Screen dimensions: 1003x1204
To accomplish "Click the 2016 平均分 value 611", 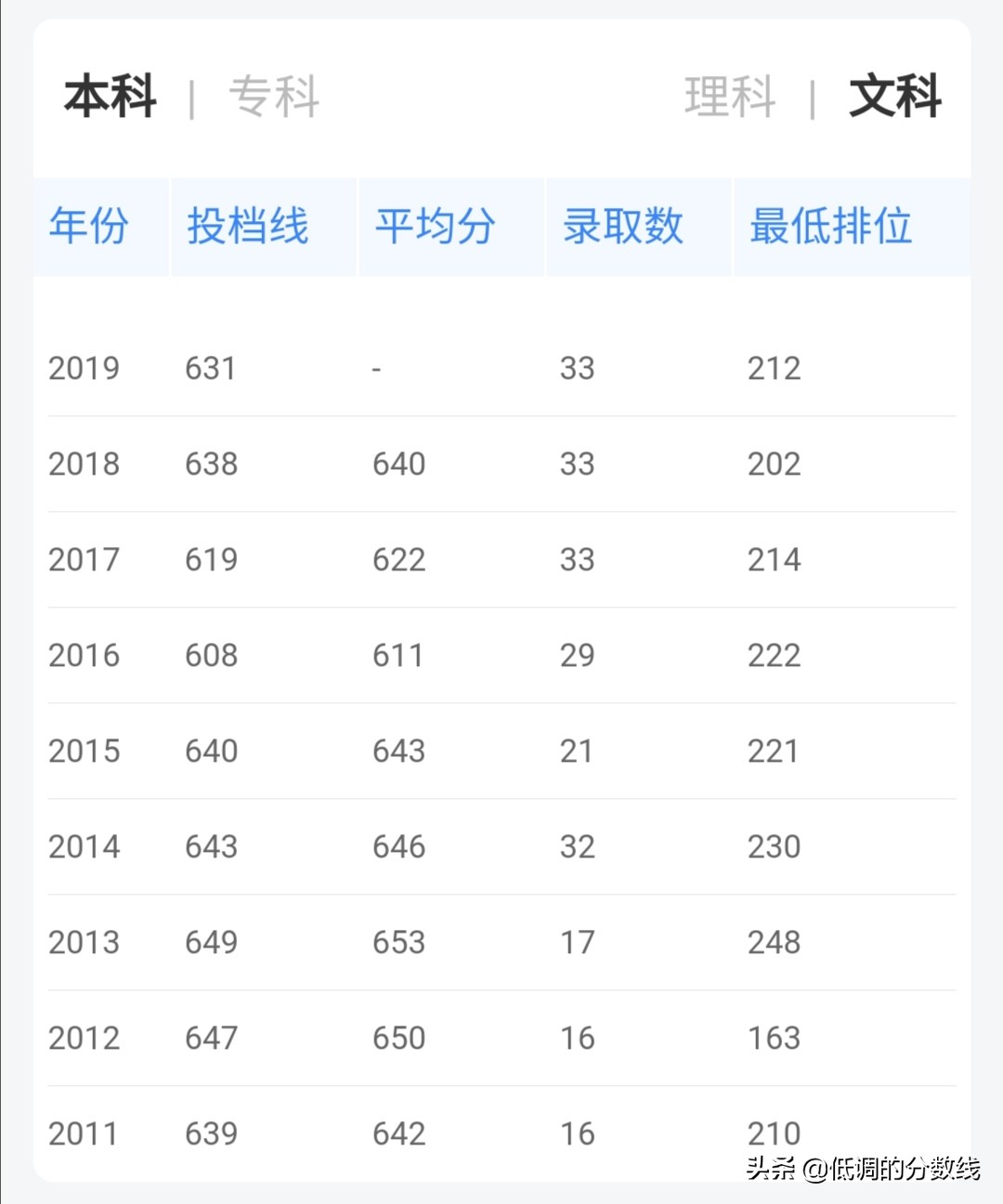I will pyautogui.click(x=399, y=655).
